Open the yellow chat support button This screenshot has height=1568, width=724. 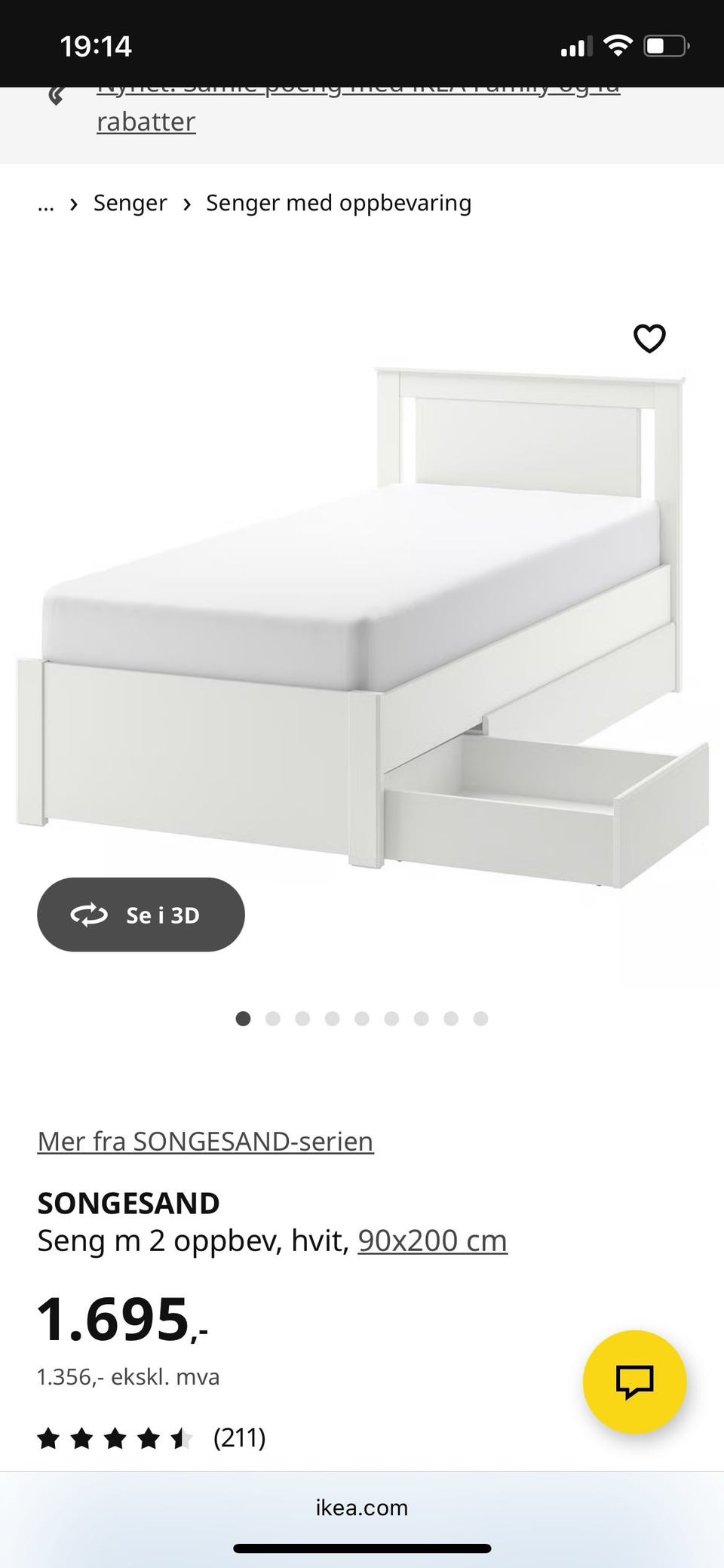click(634, 1382)
